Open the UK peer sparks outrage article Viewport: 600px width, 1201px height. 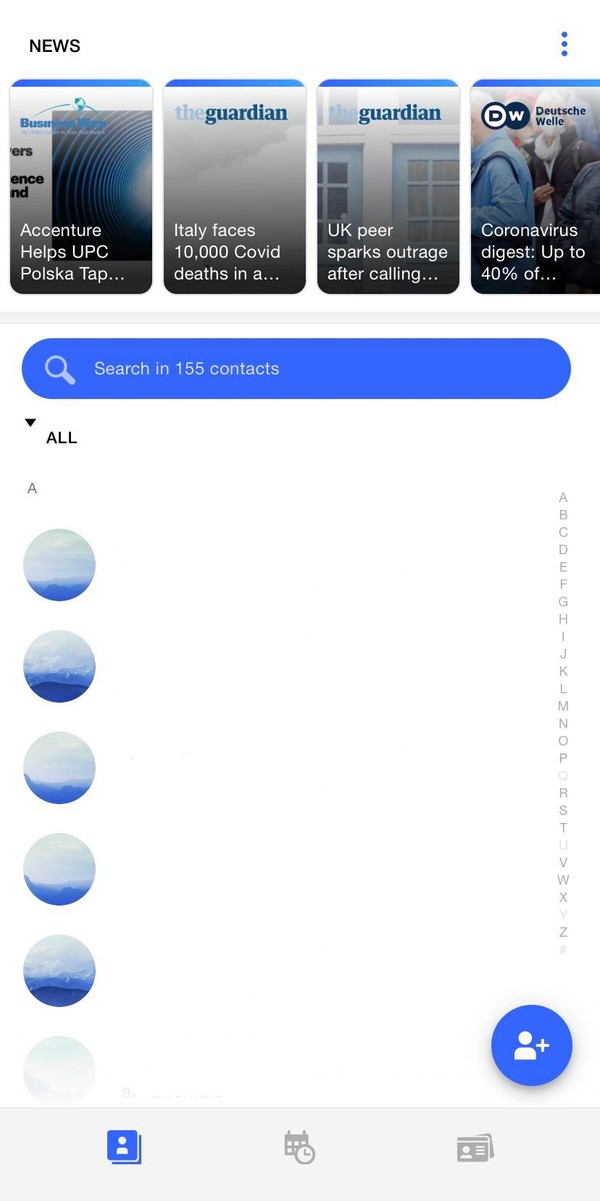(x=388, y=188)
